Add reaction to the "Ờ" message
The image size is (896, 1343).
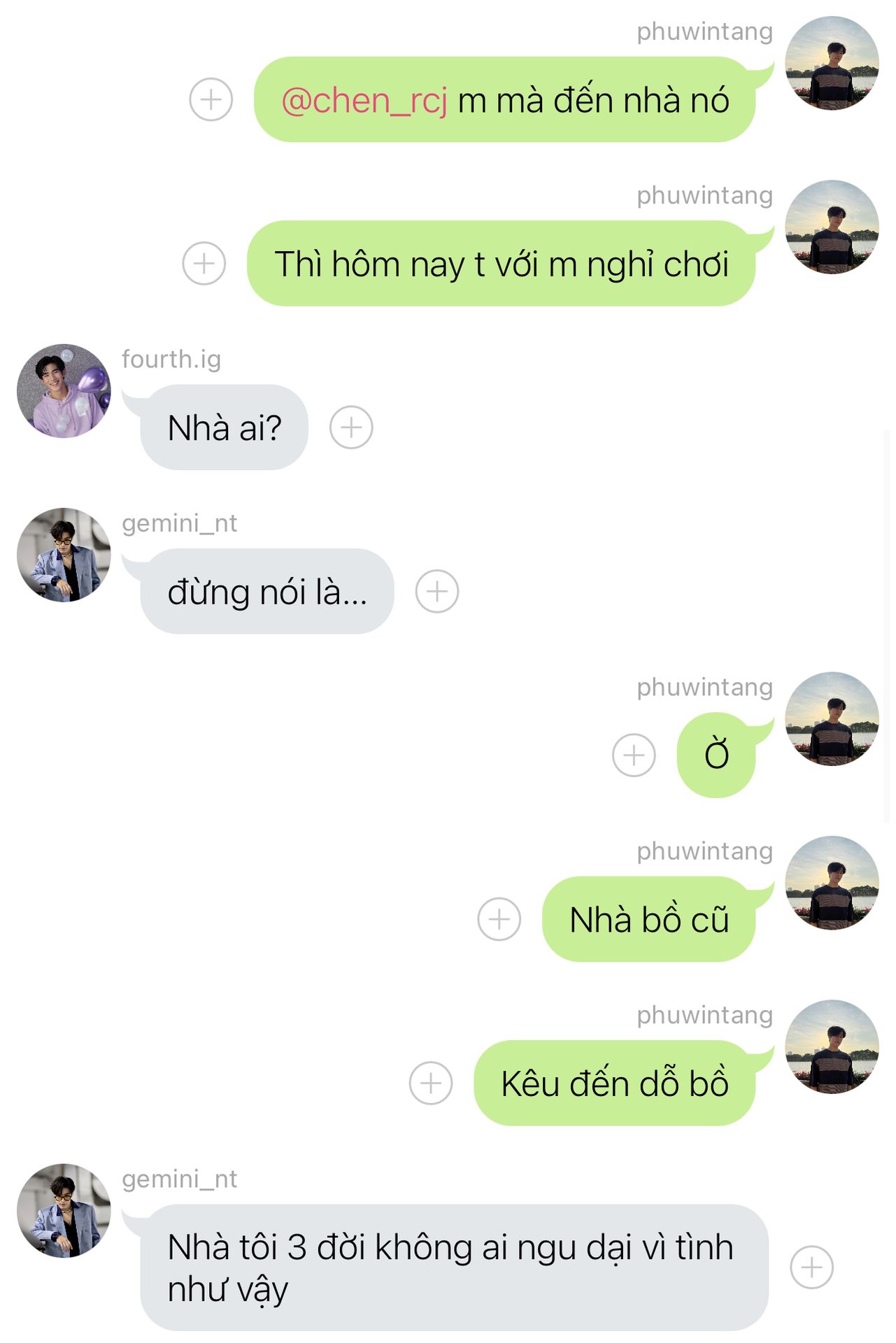(x=634, y=755)
